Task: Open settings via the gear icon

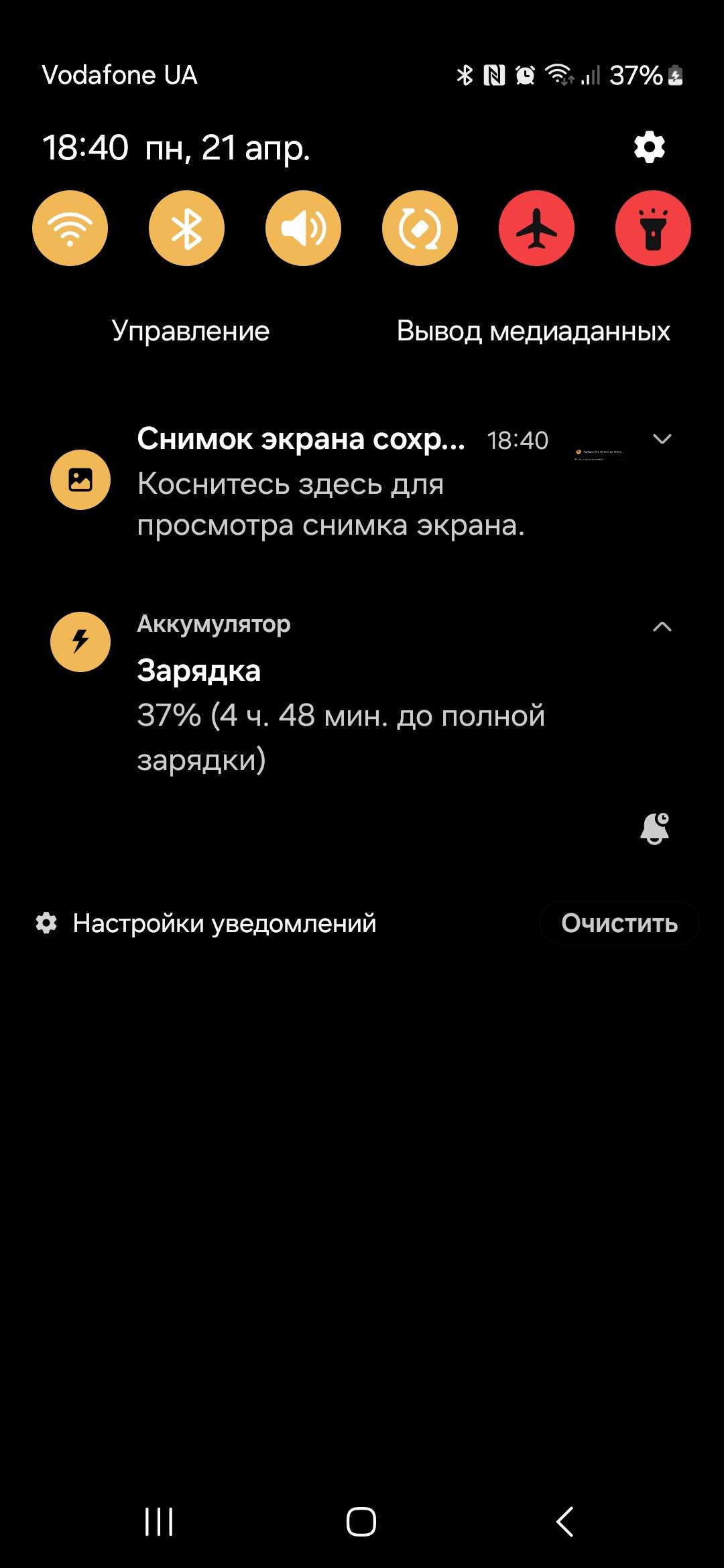Action: tap(649, 147)
